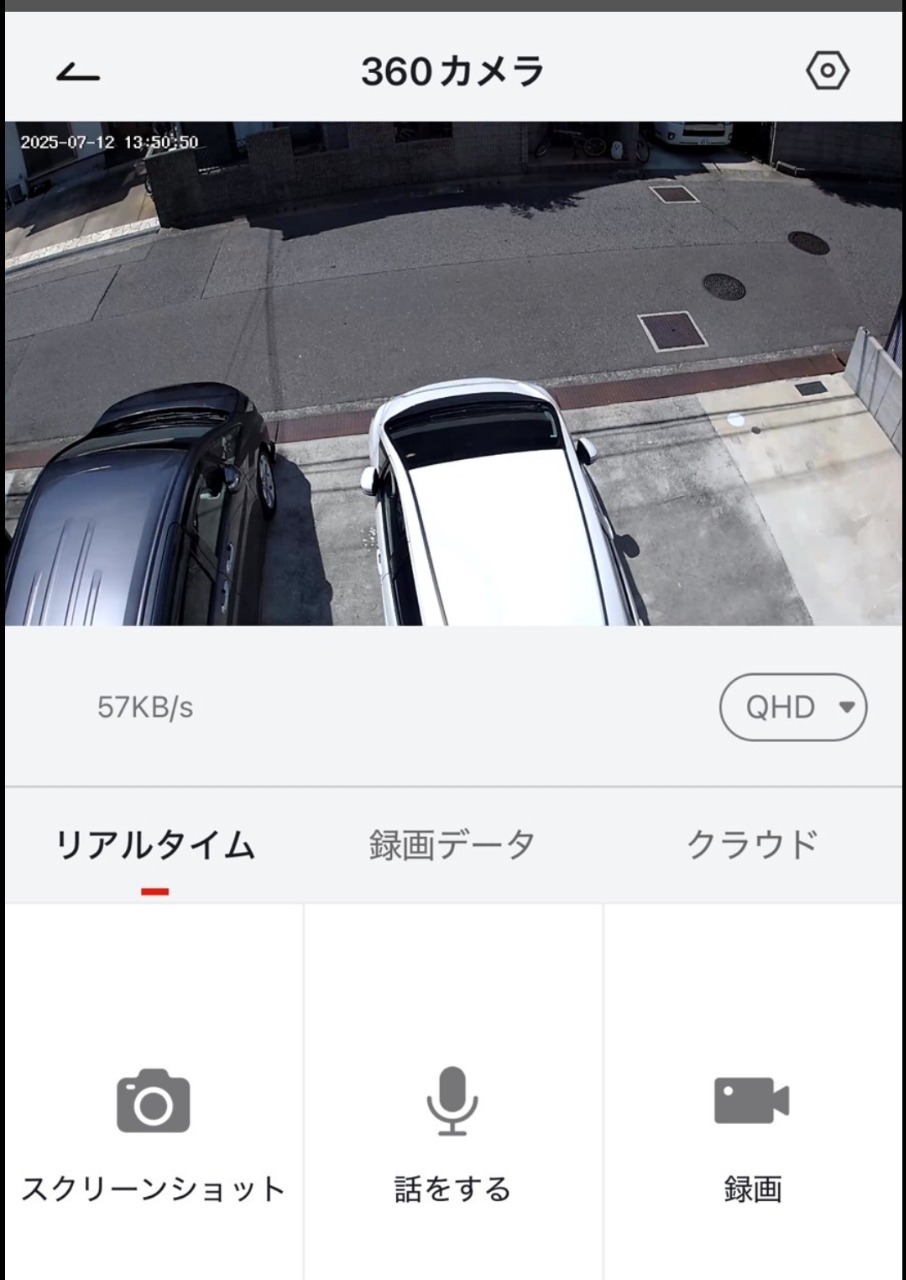Take a スクリーンショット of the feed
Viewport: 906px width, 1280px height.
tap(153, 1130)
